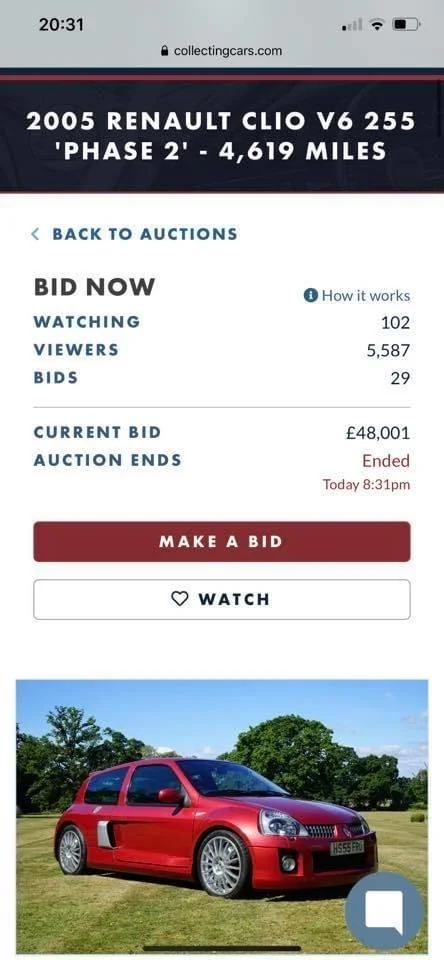Add this auction to watch list
This screenshot has width=444, height=960.
(222, 599)
